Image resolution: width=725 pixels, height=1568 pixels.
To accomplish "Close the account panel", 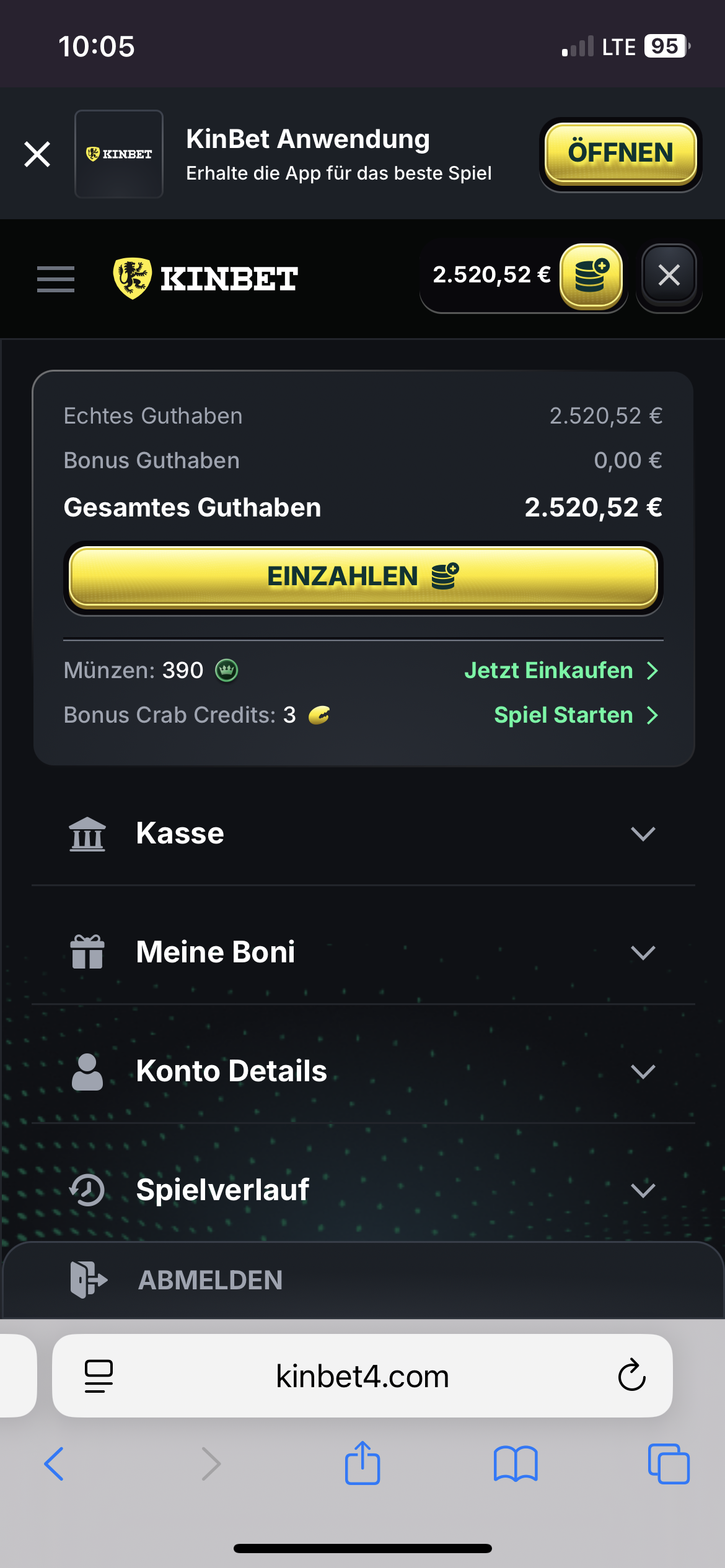I will 669,276.
